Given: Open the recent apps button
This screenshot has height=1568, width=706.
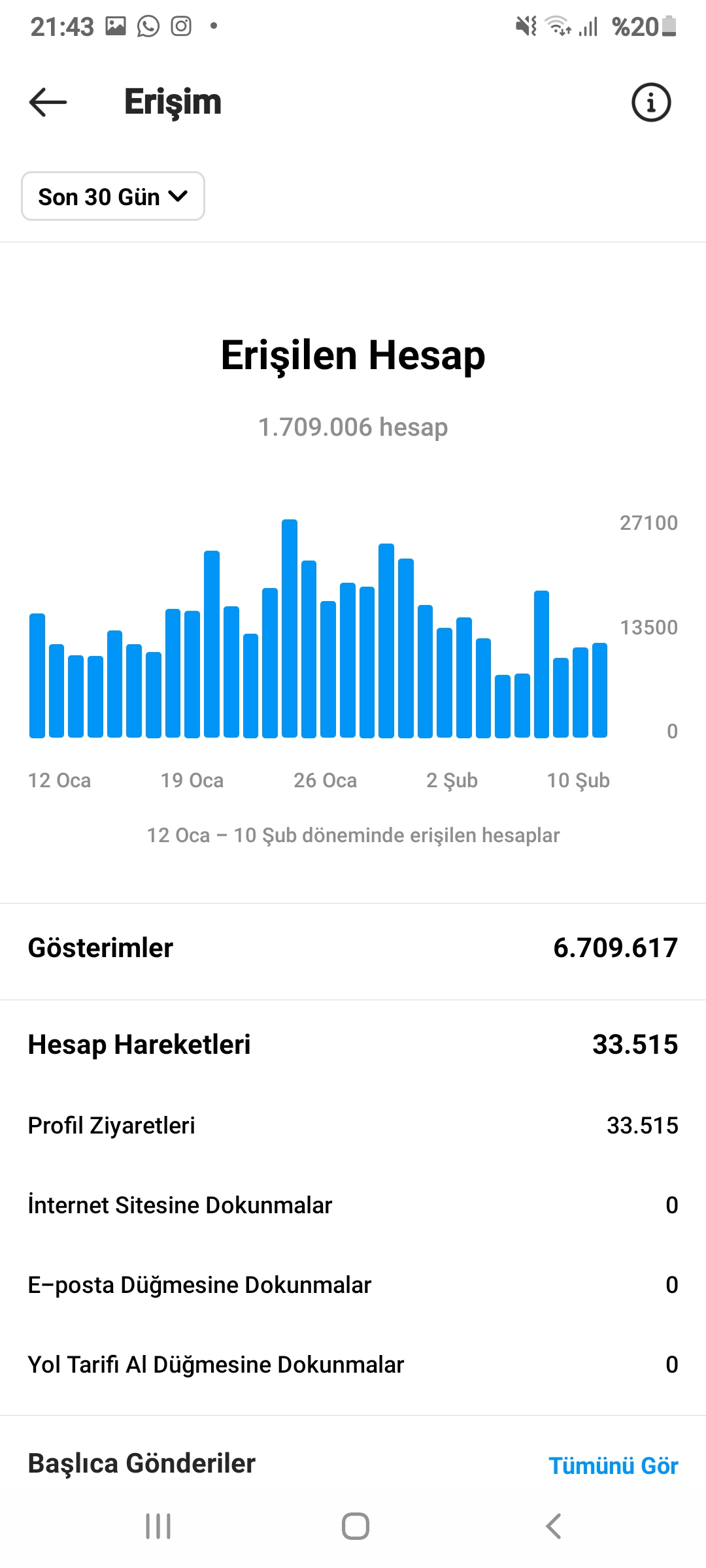Looking at the screenshot, I should point(158,1526).
